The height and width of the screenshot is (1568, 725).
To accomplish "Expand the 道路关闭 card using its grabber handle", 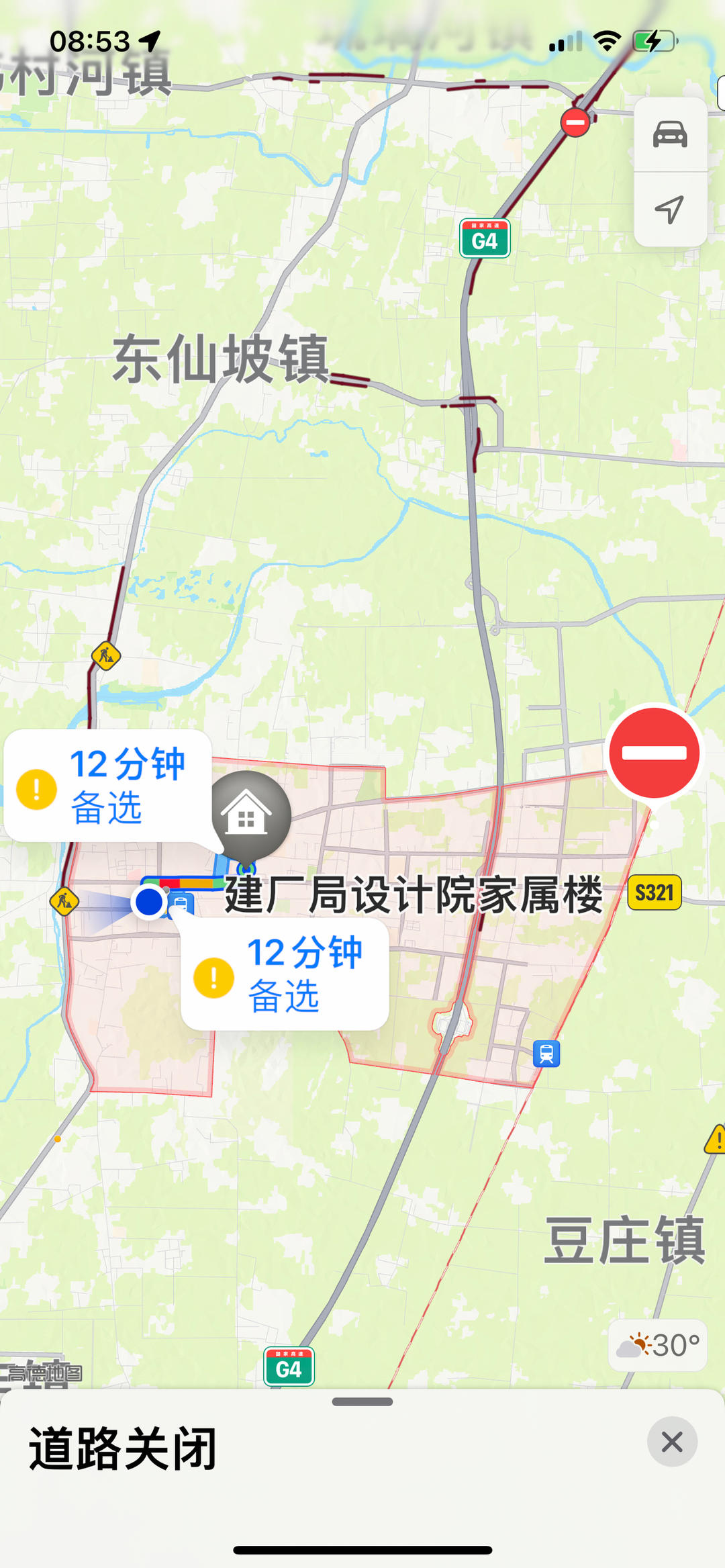I will click(362, 1401).
